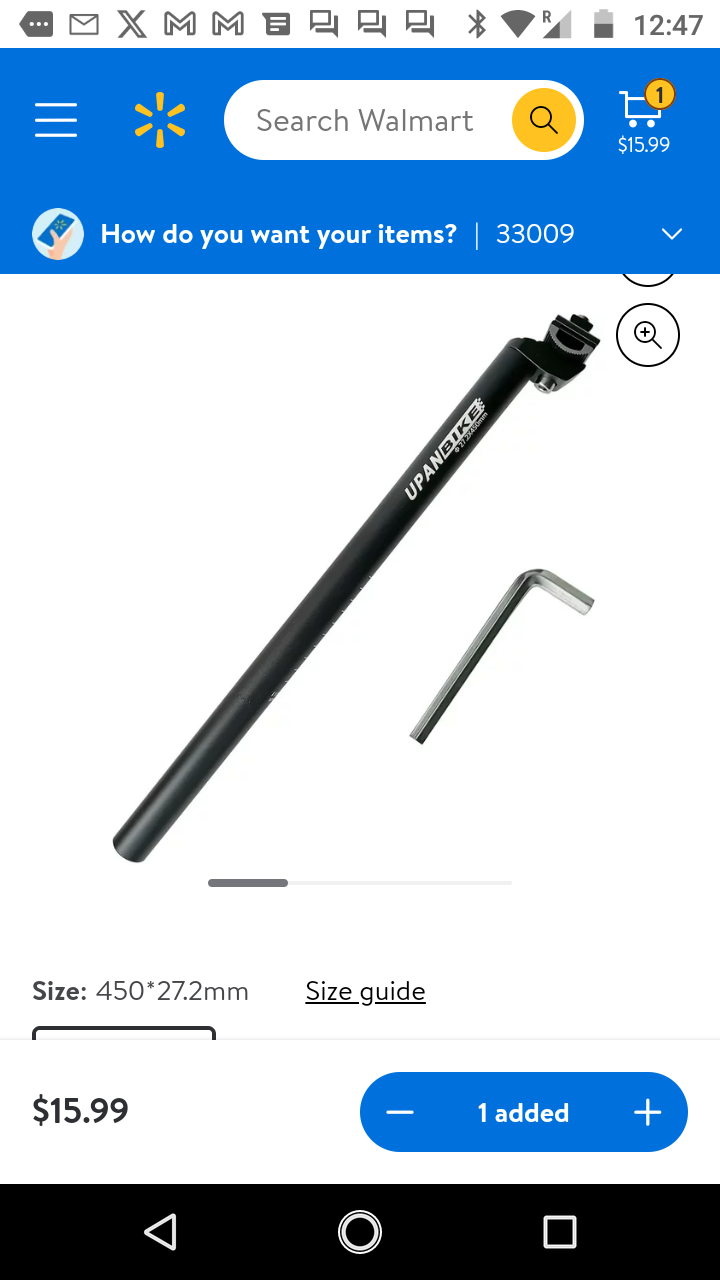The height and width of the screenshot is (1280, 720).
Task: Tap the yellow search magnifier button
Action: [544, 121]
